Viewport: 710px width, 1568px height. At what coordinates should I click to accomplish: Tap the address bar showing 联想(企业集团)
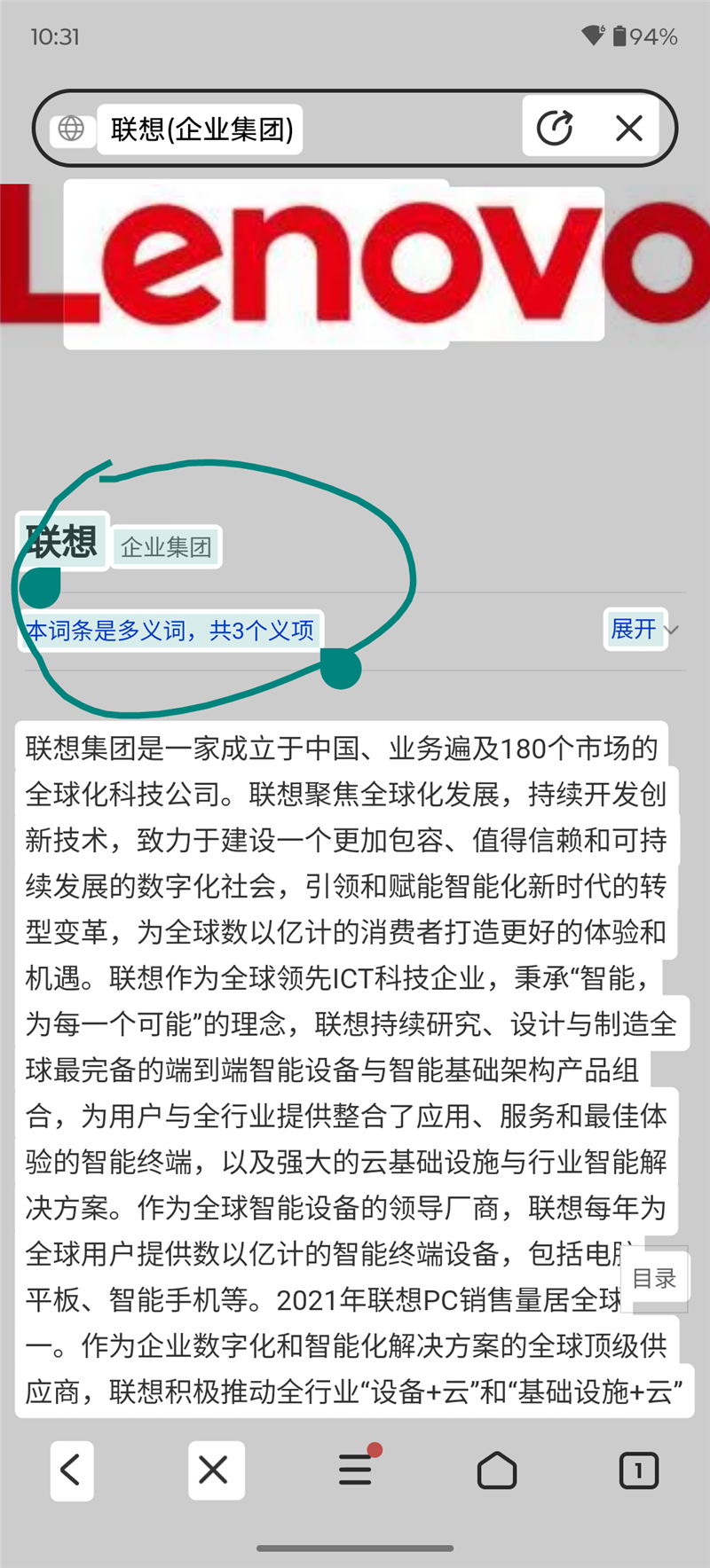pyautogui.click(x=201, y=129)
